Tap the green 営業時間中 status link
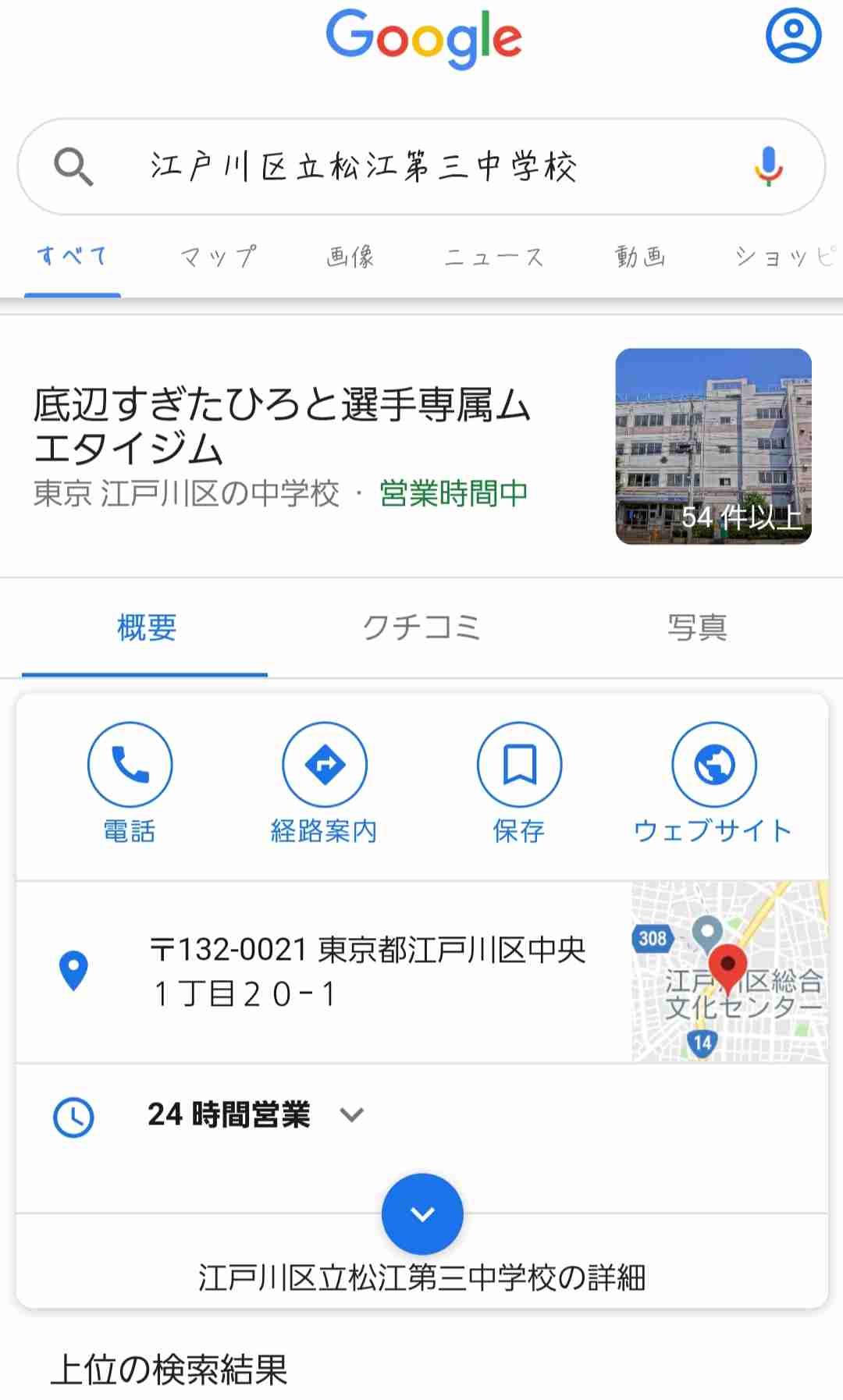The height and width of the screenshot is (1400, 843). pyautogui.click(x=453, y=493)
